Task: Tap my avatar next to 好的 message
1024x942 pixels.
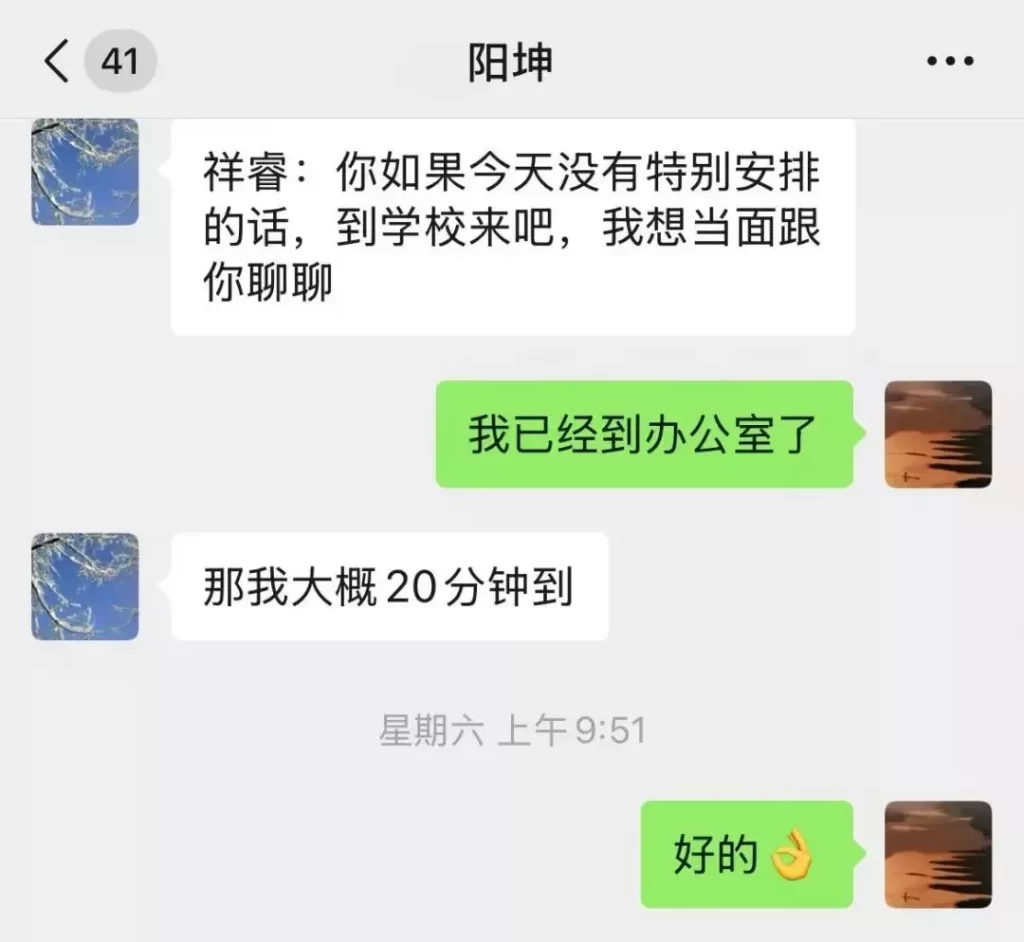Action: (938, 854)
